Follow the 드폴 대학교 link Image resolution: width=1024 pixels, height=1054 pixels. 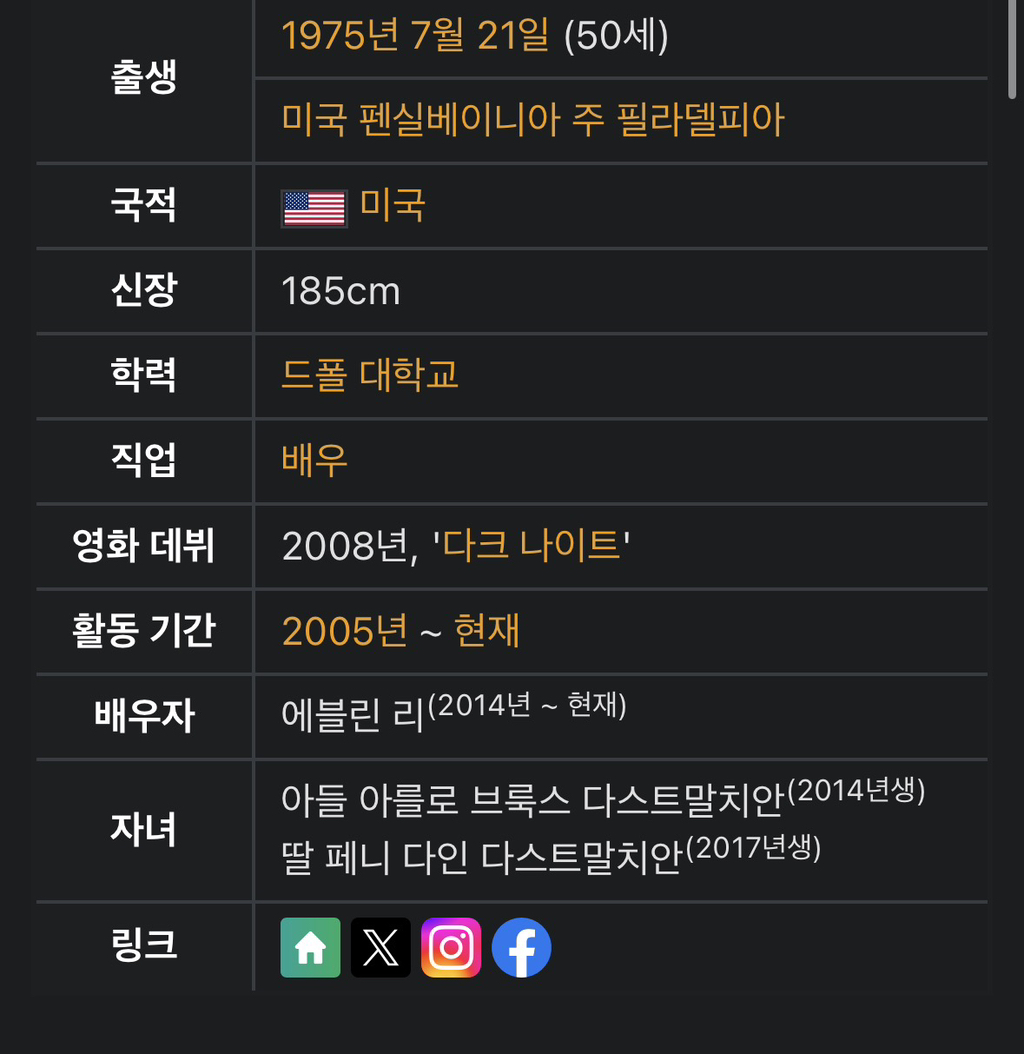tap(370, 375)
